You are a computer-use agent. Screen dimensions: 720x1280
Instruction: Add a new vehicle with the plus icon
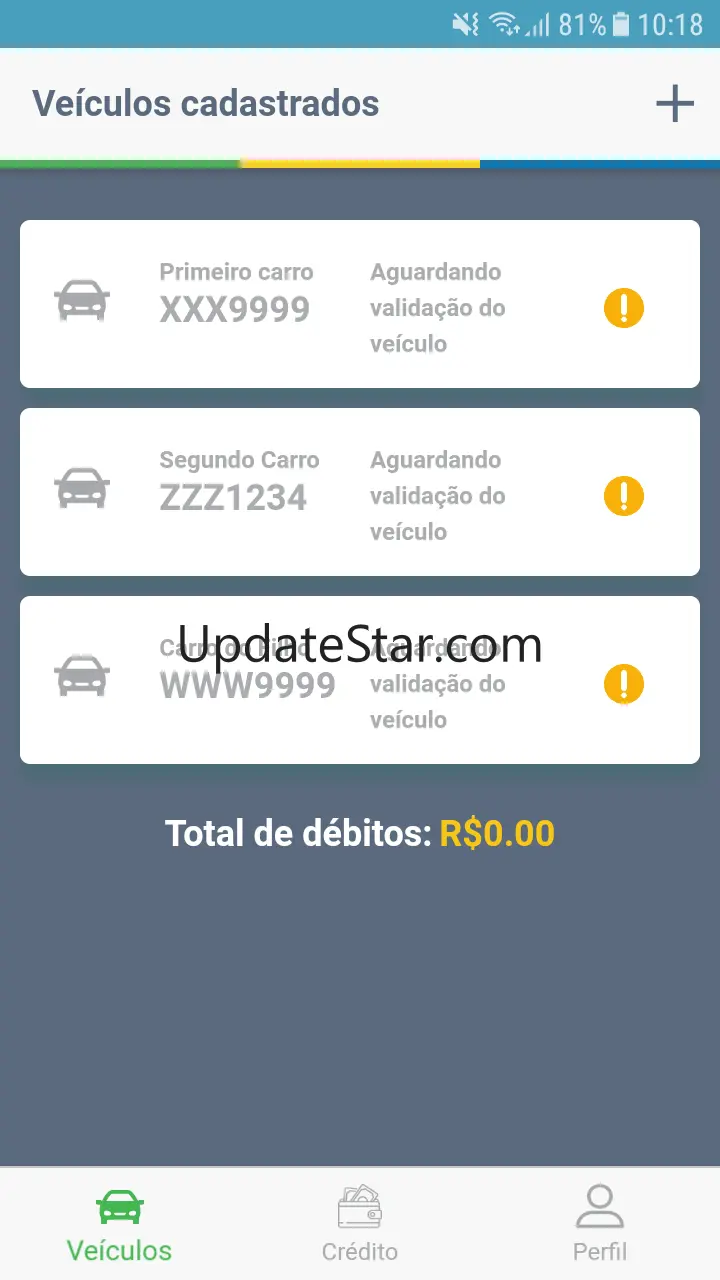[x=674, y=104]
